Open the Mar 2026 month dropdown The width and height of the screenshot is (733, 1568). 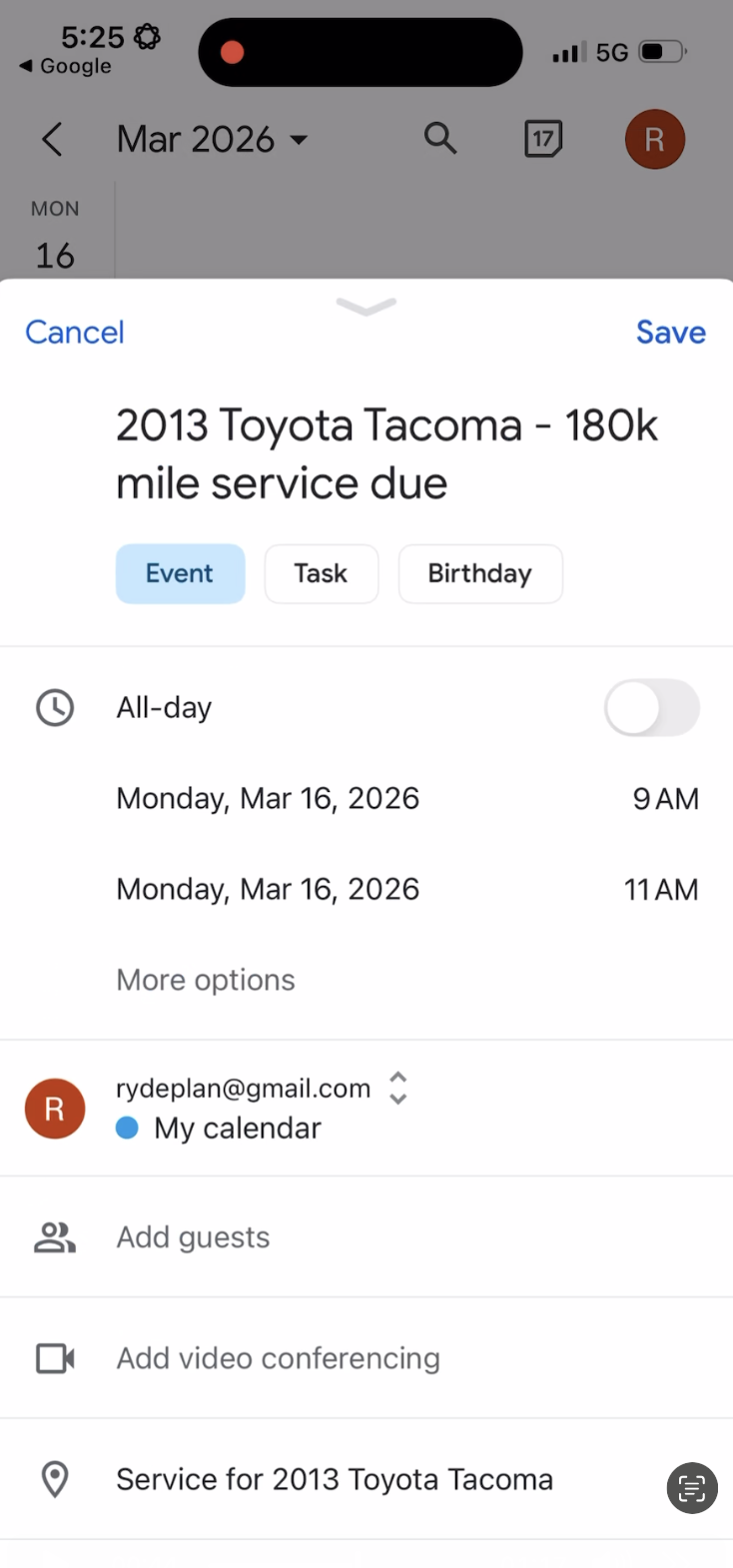(x=212, y=139)
